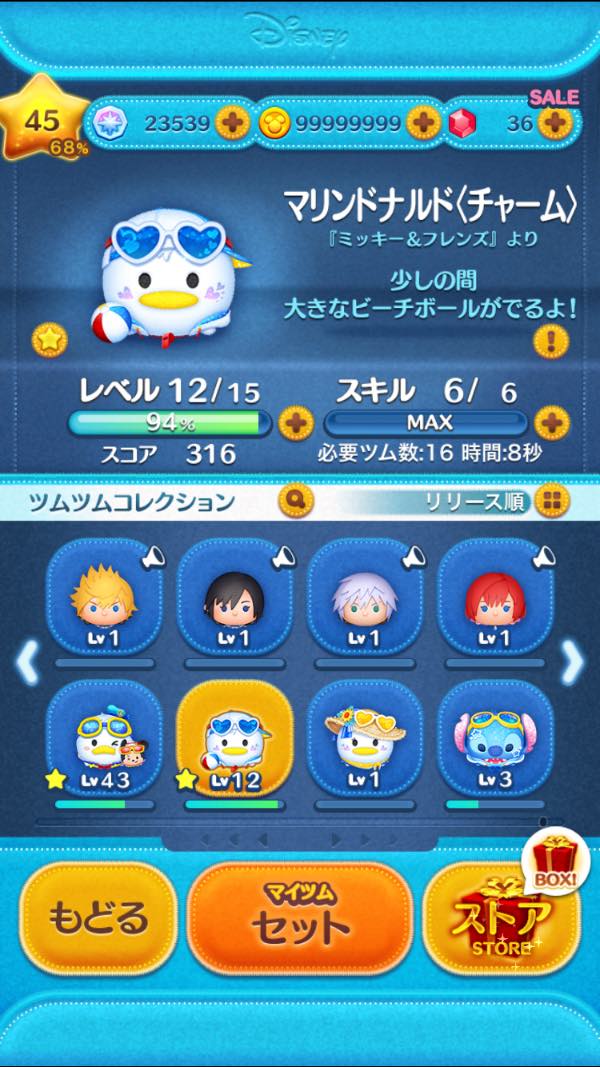Go to the next collection page arrow
600x1067 pixels.
click(x=572, y=662)
